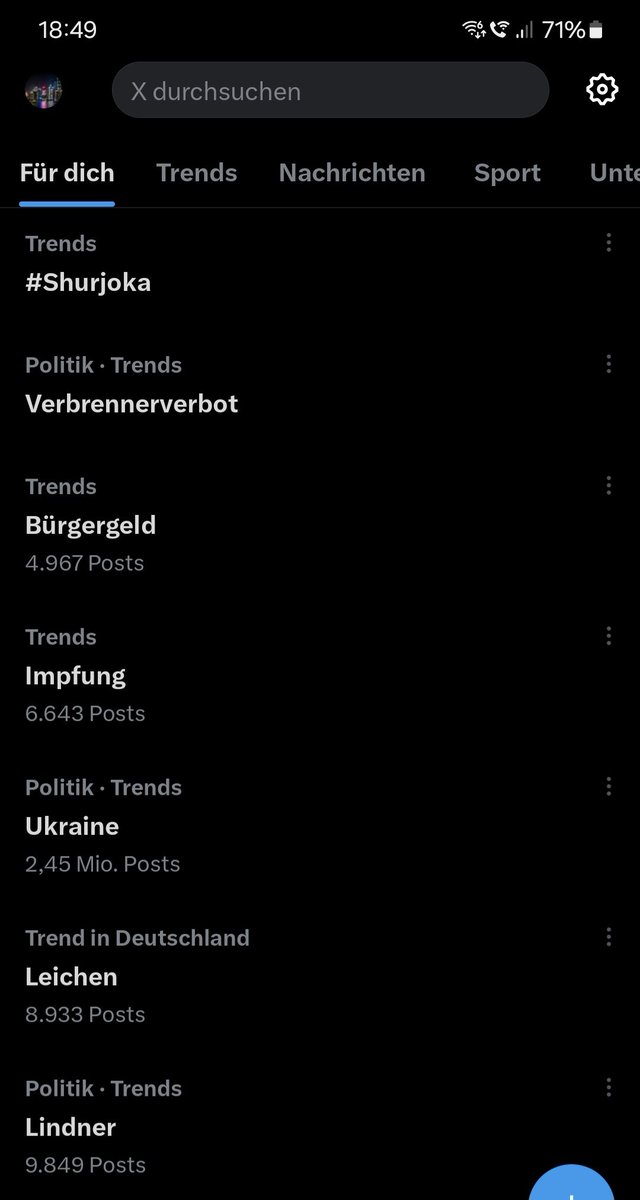
Task: Open the profile avatar menu
Action: [x=43, y=91]
